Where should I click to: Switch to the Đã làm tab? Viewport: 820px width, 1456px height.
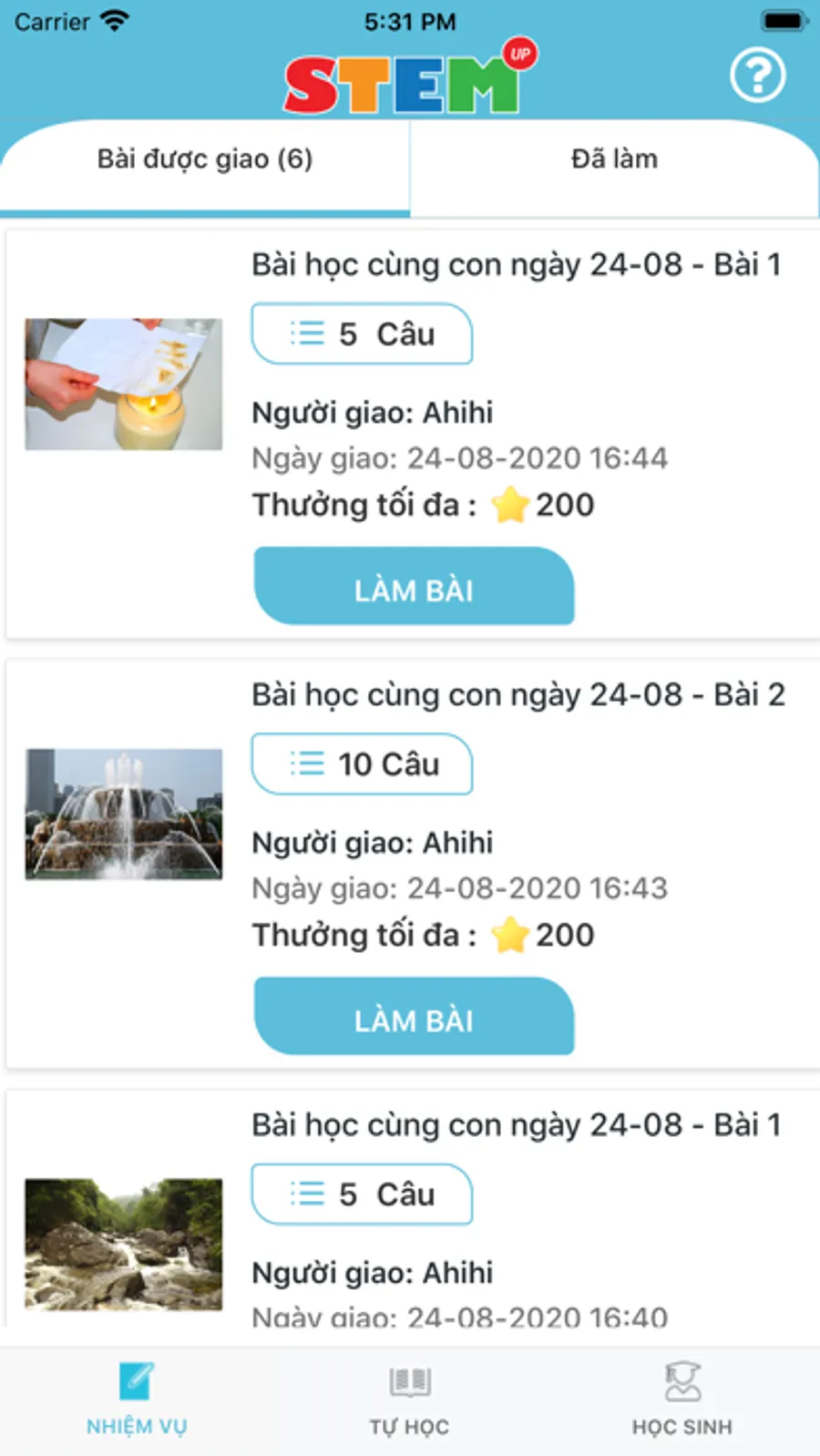614,160
